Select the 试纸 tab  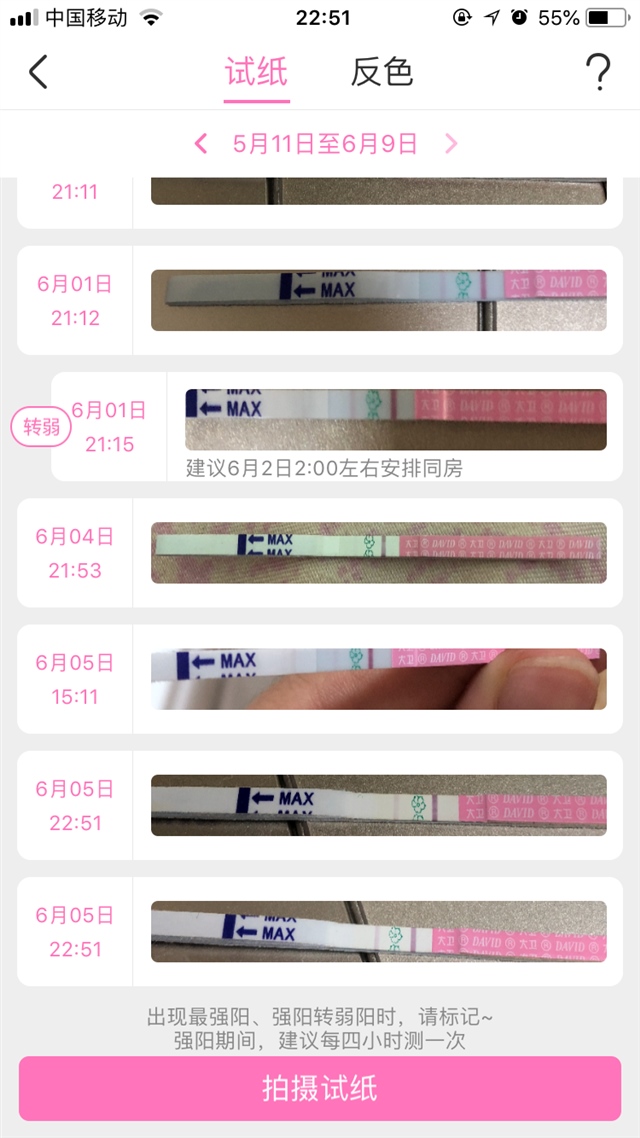256,72
